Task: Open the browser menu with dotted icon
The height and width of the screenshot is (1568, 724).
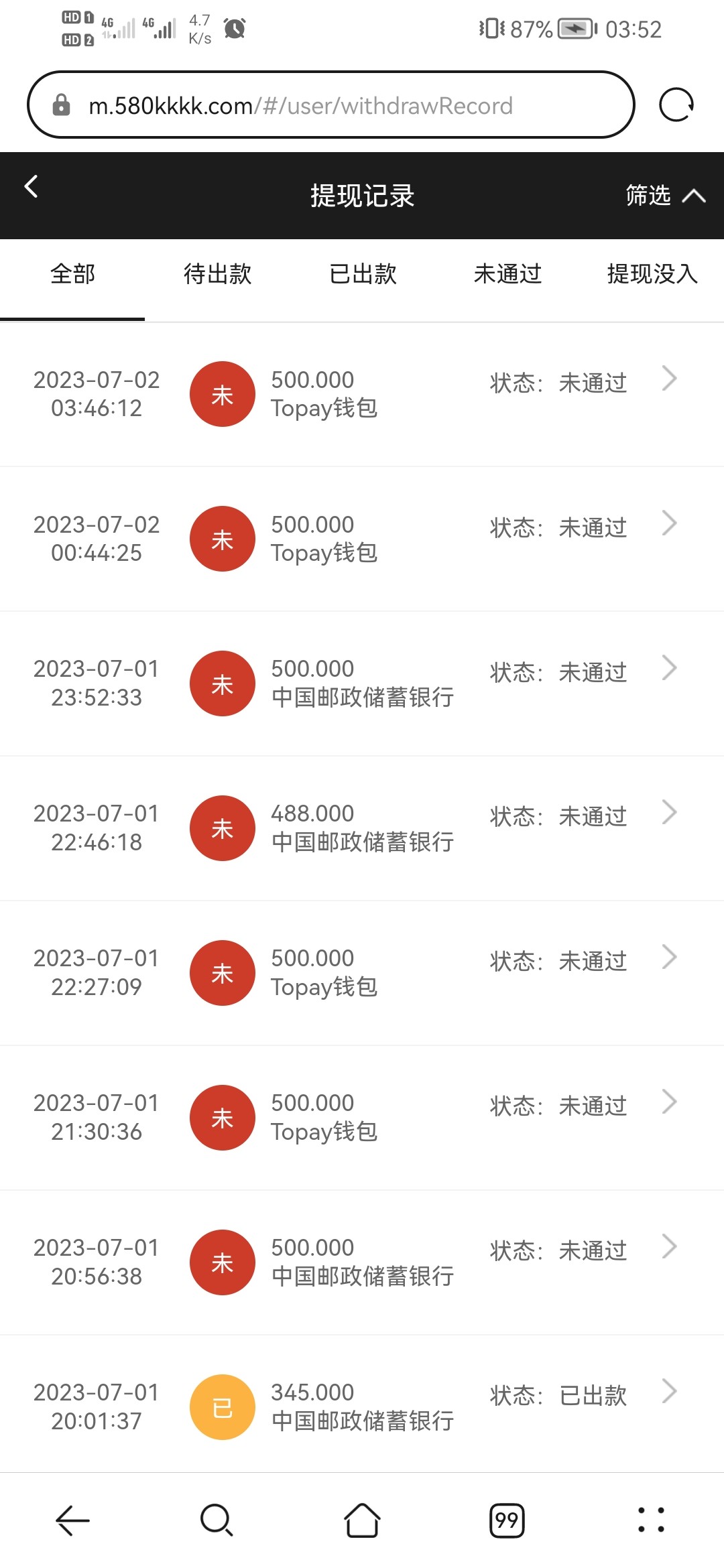Action: (652, 1519)
